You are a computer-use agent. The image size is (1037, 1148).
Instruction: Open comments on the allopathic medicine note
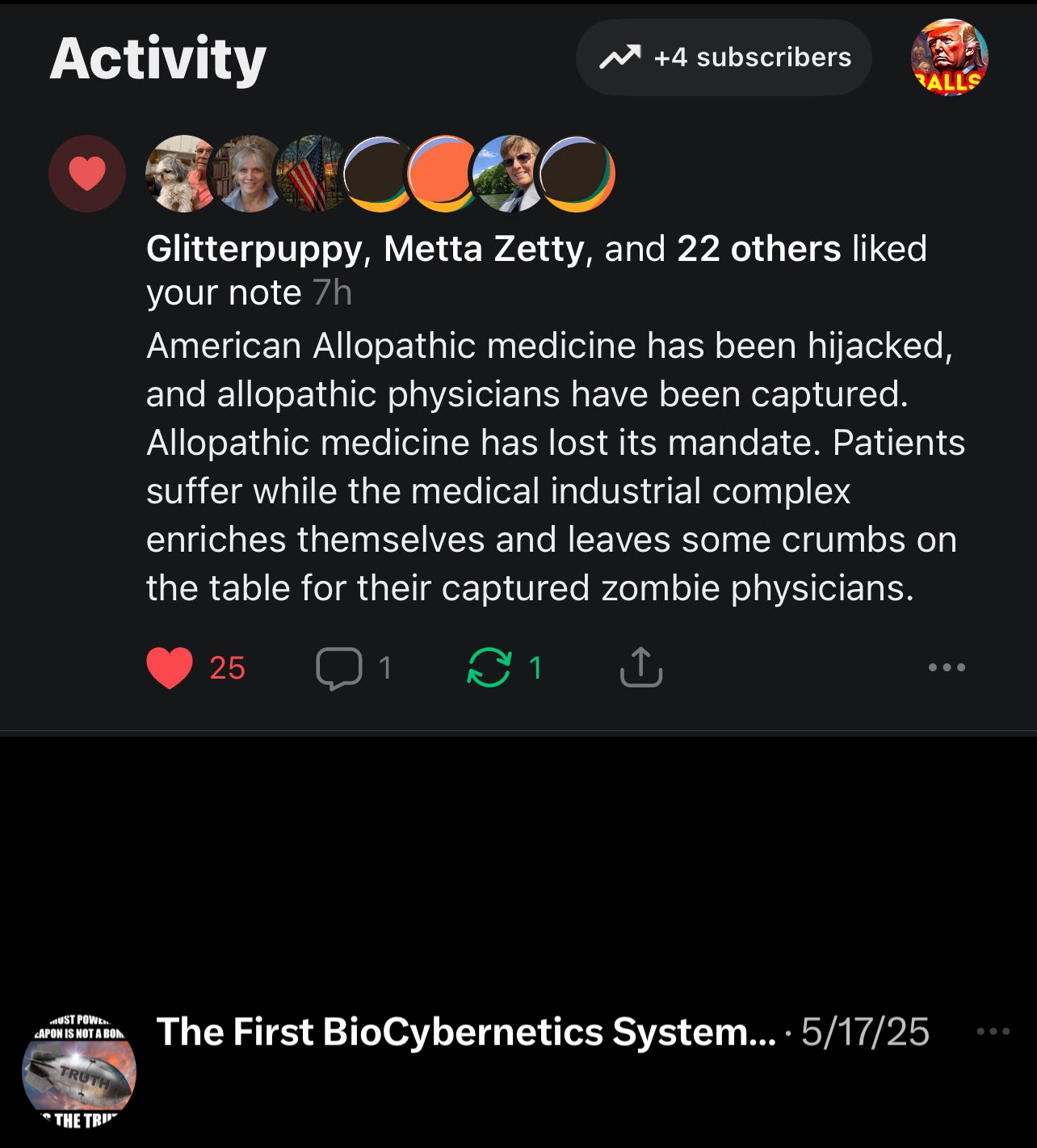[339, 668]
